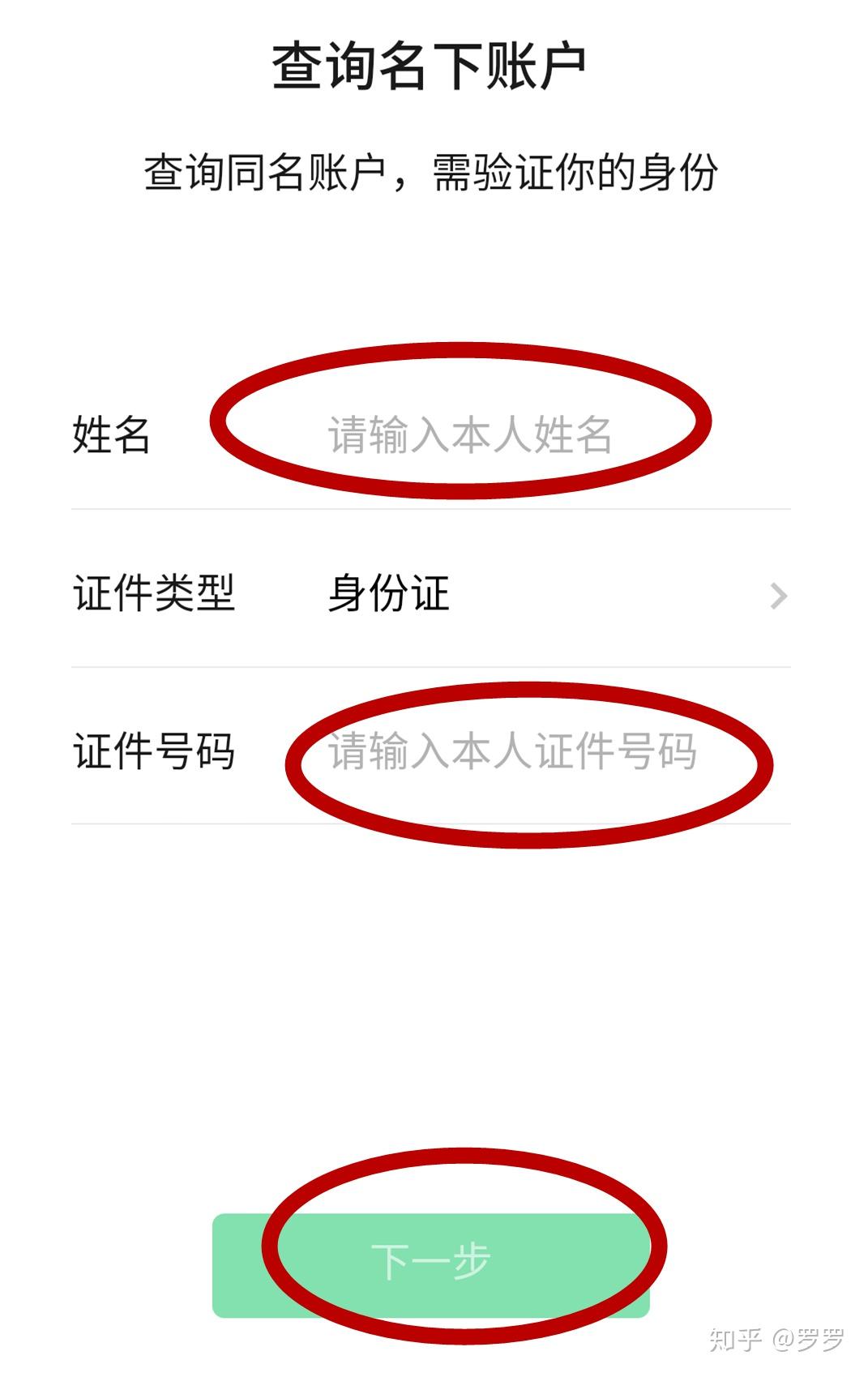Focus the 证件号码 ID number field

coord(512,751)
